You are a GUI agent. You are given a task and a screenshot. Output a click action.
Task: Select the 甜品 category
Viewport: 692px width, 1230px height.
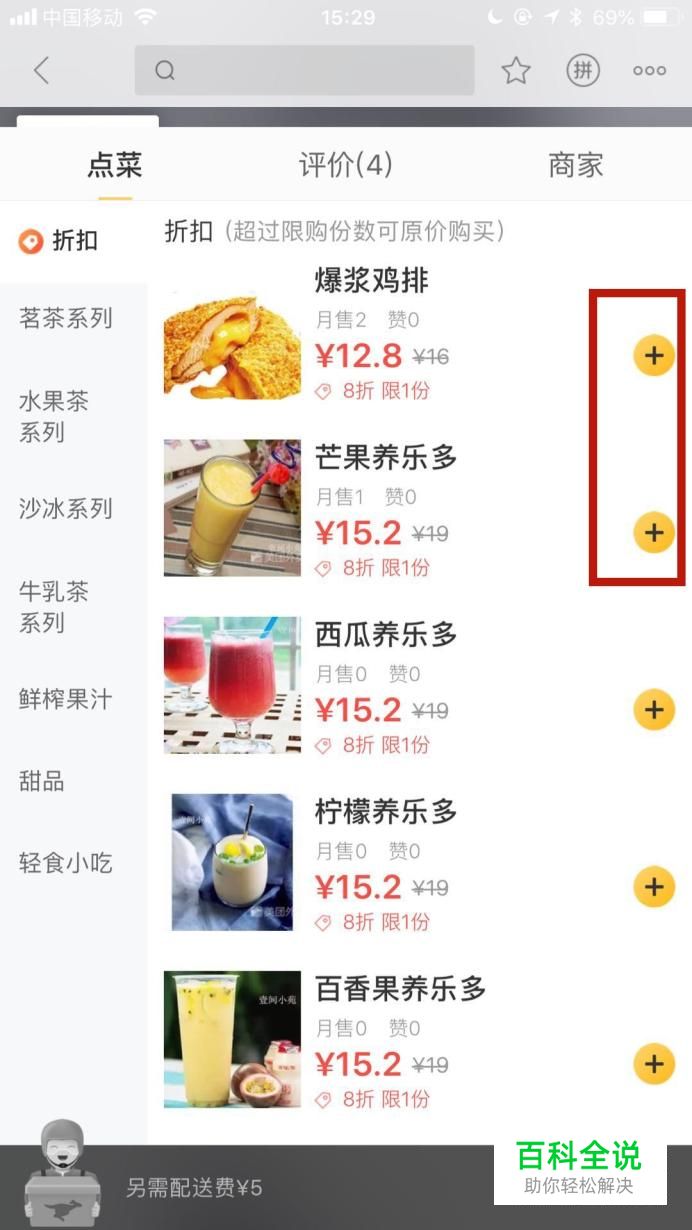click(x=42, y=781)
